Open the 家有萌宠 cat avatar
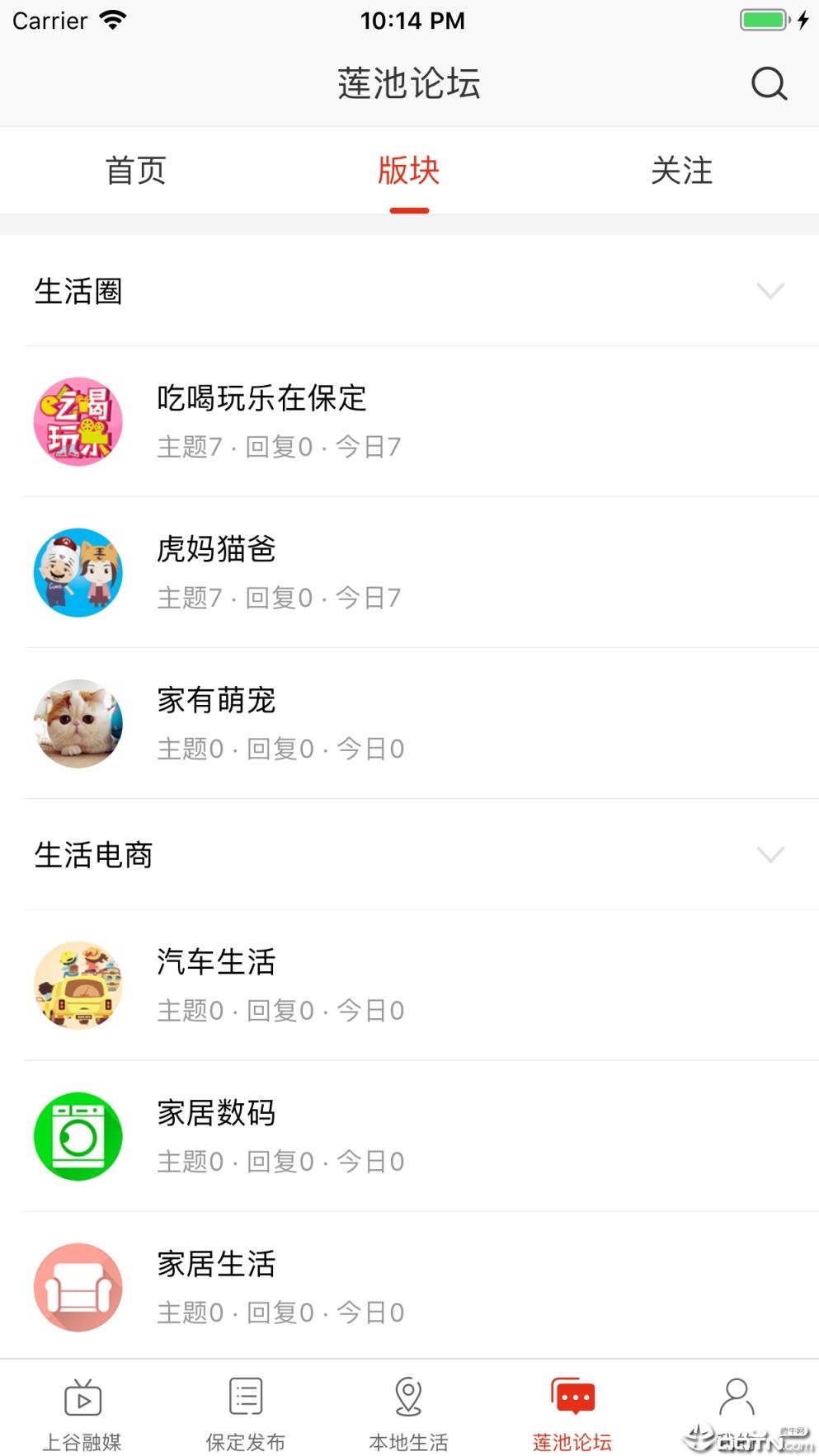 coord(78,723)
